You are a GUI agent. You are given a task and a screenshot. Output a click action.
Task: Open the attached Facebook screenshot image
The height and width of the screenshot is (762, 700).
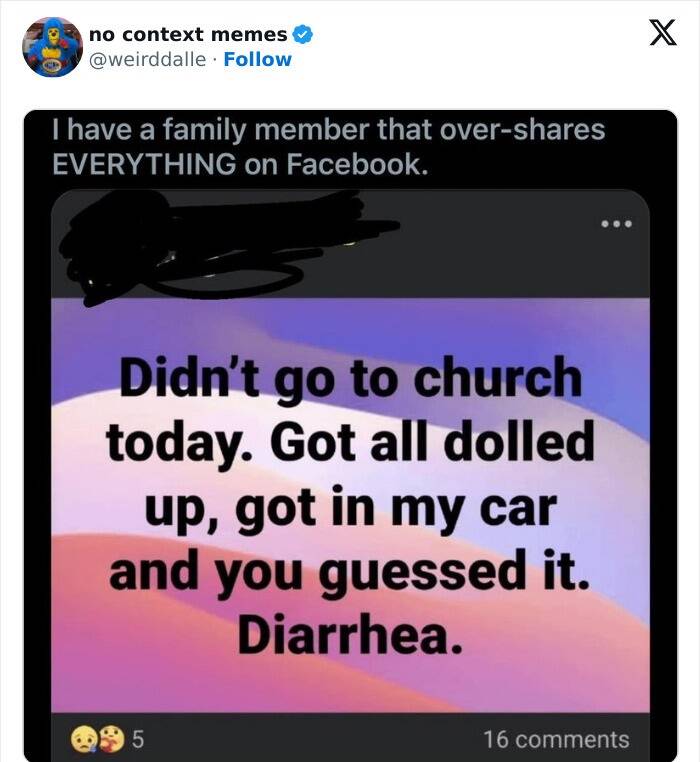coord(350,450)
